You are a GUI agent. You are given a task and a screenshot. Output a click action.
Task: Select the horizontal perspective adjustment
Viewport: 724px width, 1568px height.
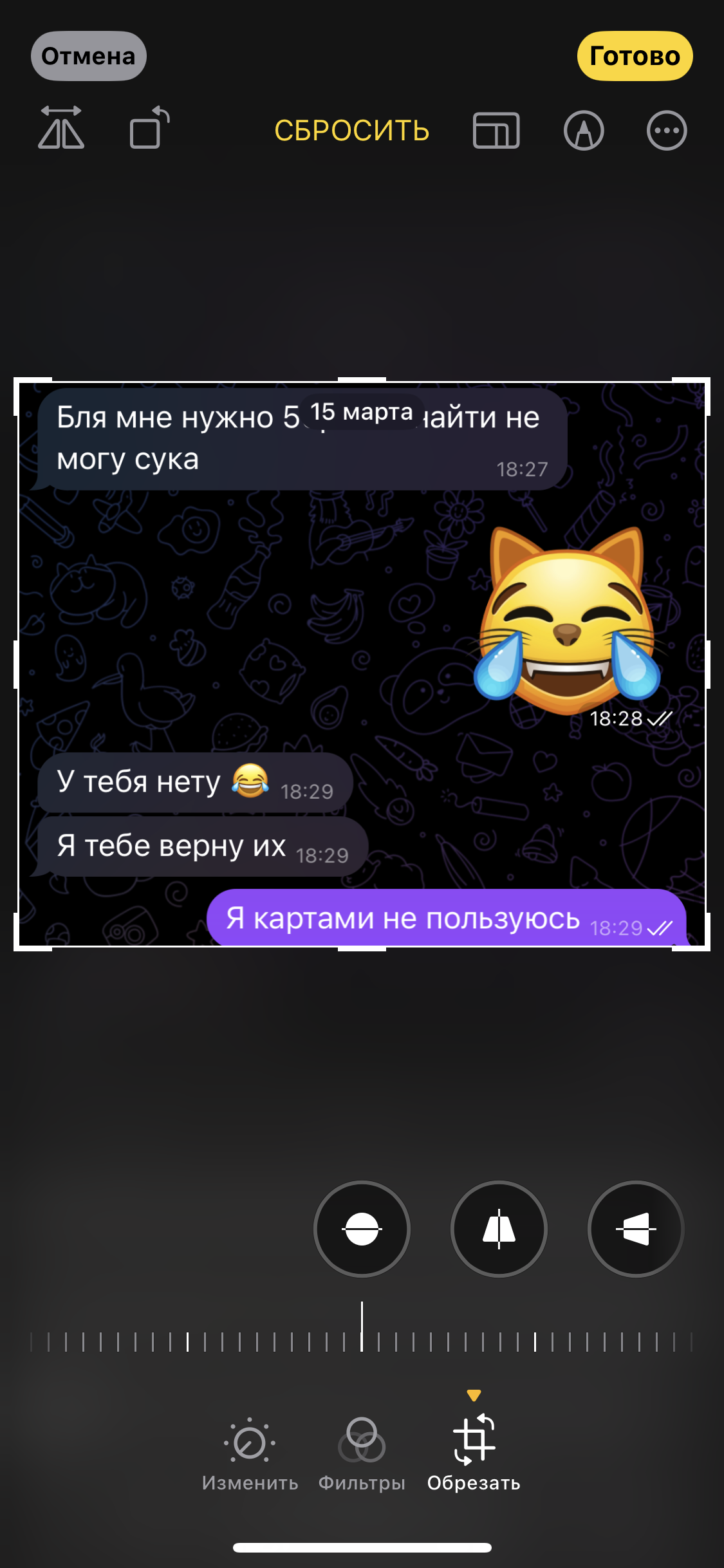click(x=635, y=1229)
